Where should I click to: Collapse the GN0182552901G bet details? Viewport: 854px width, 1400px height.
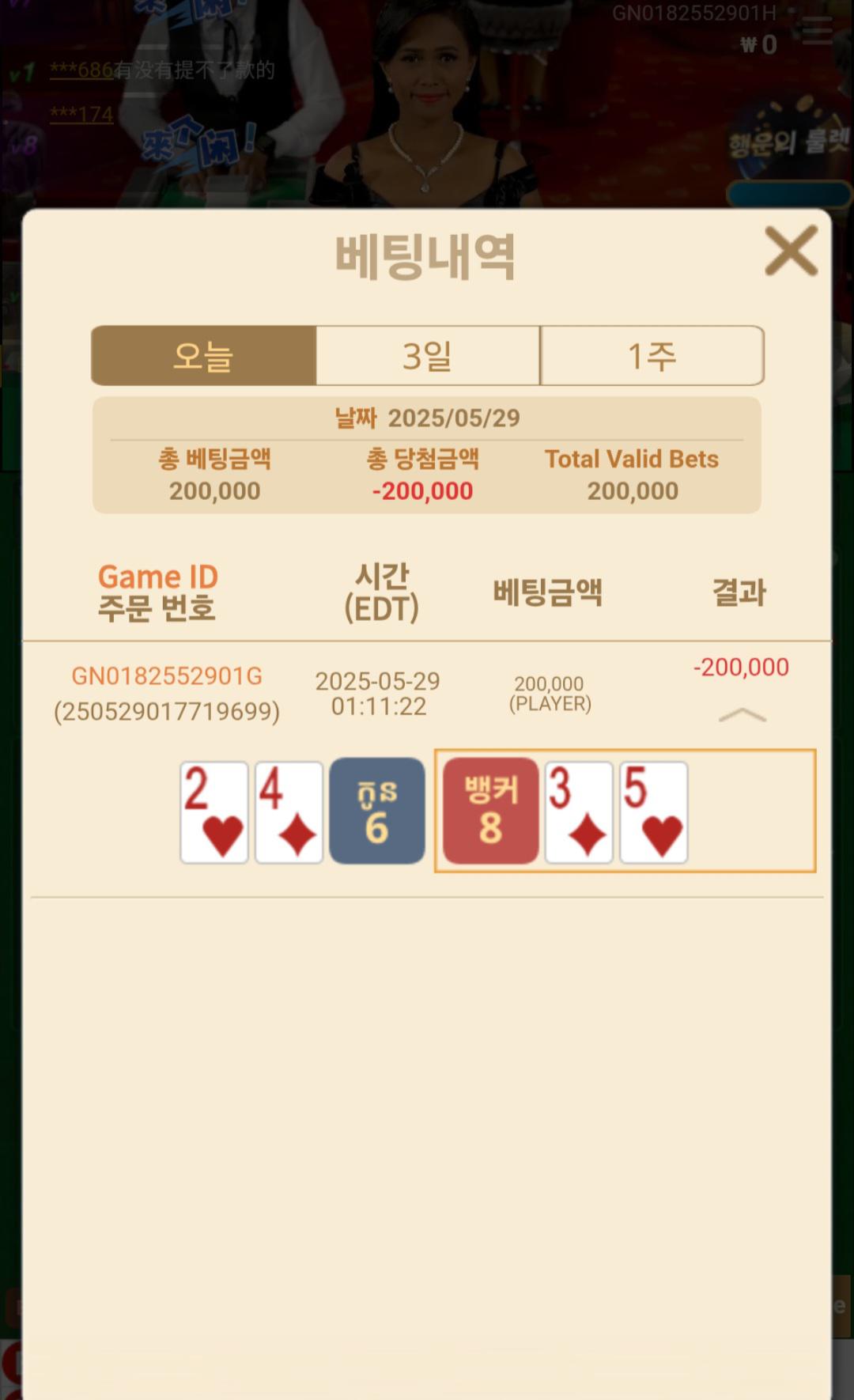click(742, 715)
